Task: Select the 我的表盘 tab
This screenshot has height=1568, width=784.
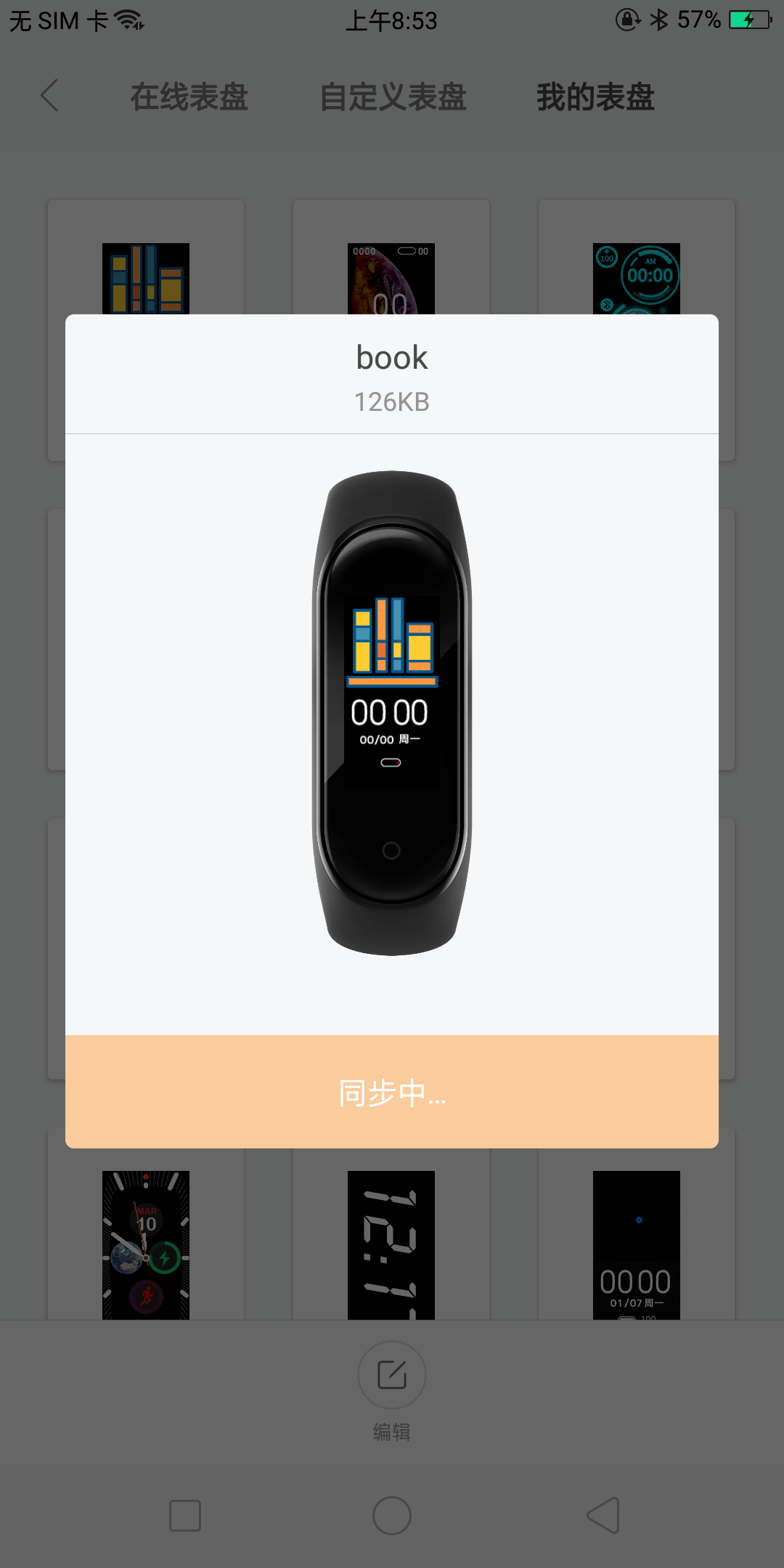Action: 595,97
